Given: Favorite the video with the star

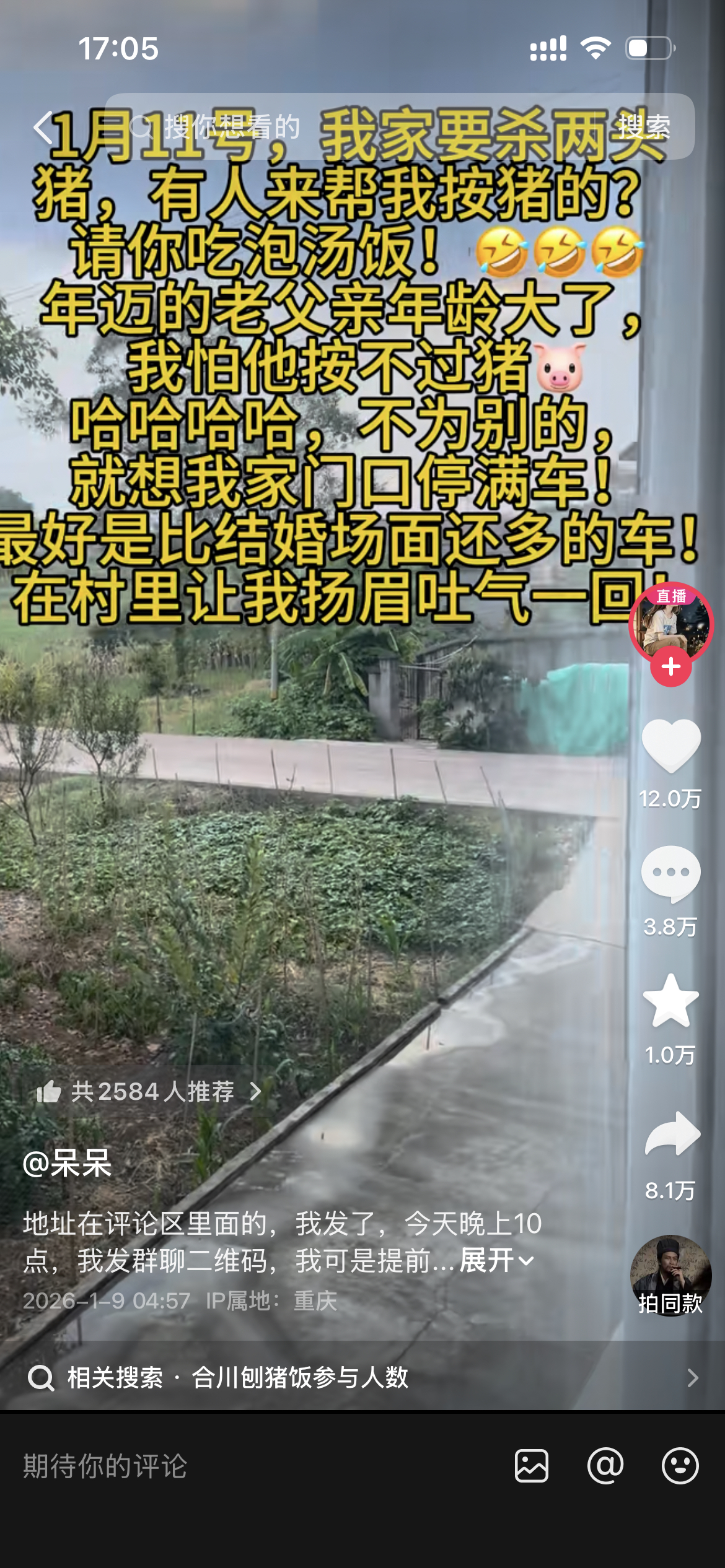Looking at the screenshot, I should point(670,1001).
